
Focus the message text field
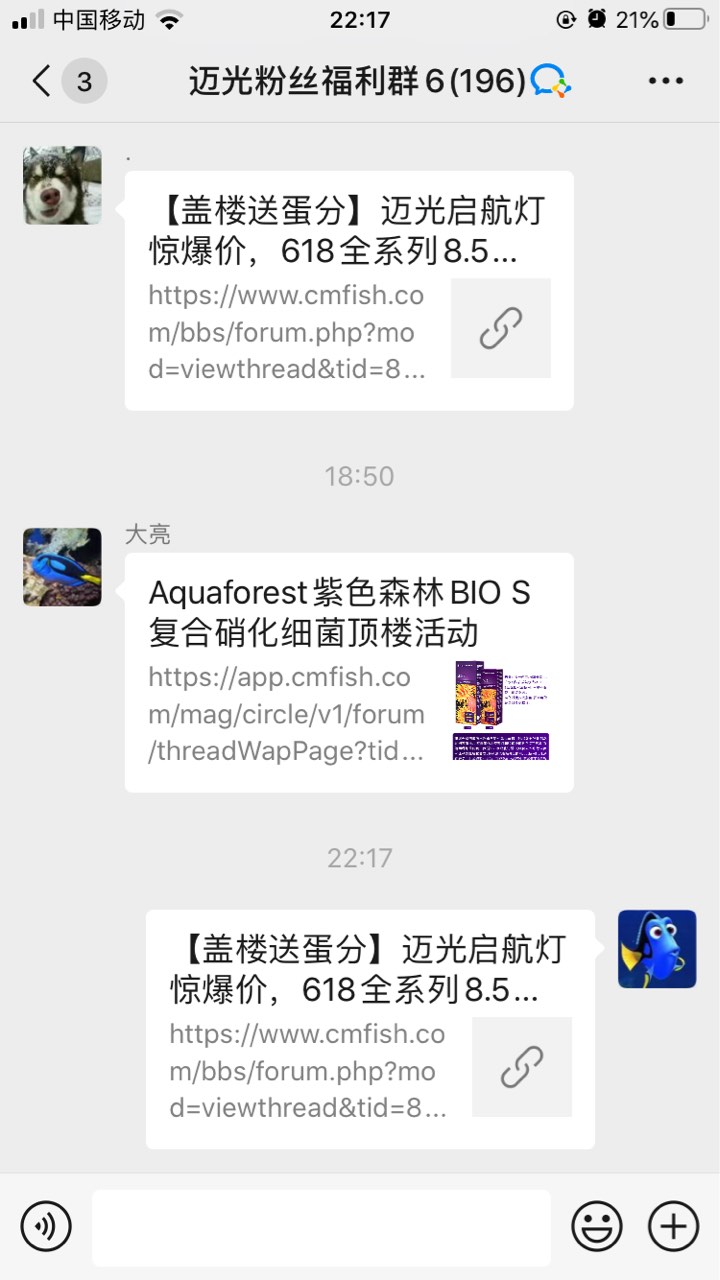pos(321,1227)
